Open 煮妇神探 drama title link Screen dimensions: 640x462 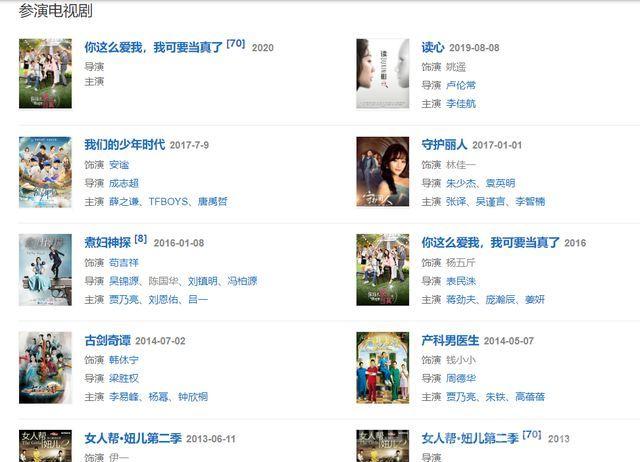108,243
